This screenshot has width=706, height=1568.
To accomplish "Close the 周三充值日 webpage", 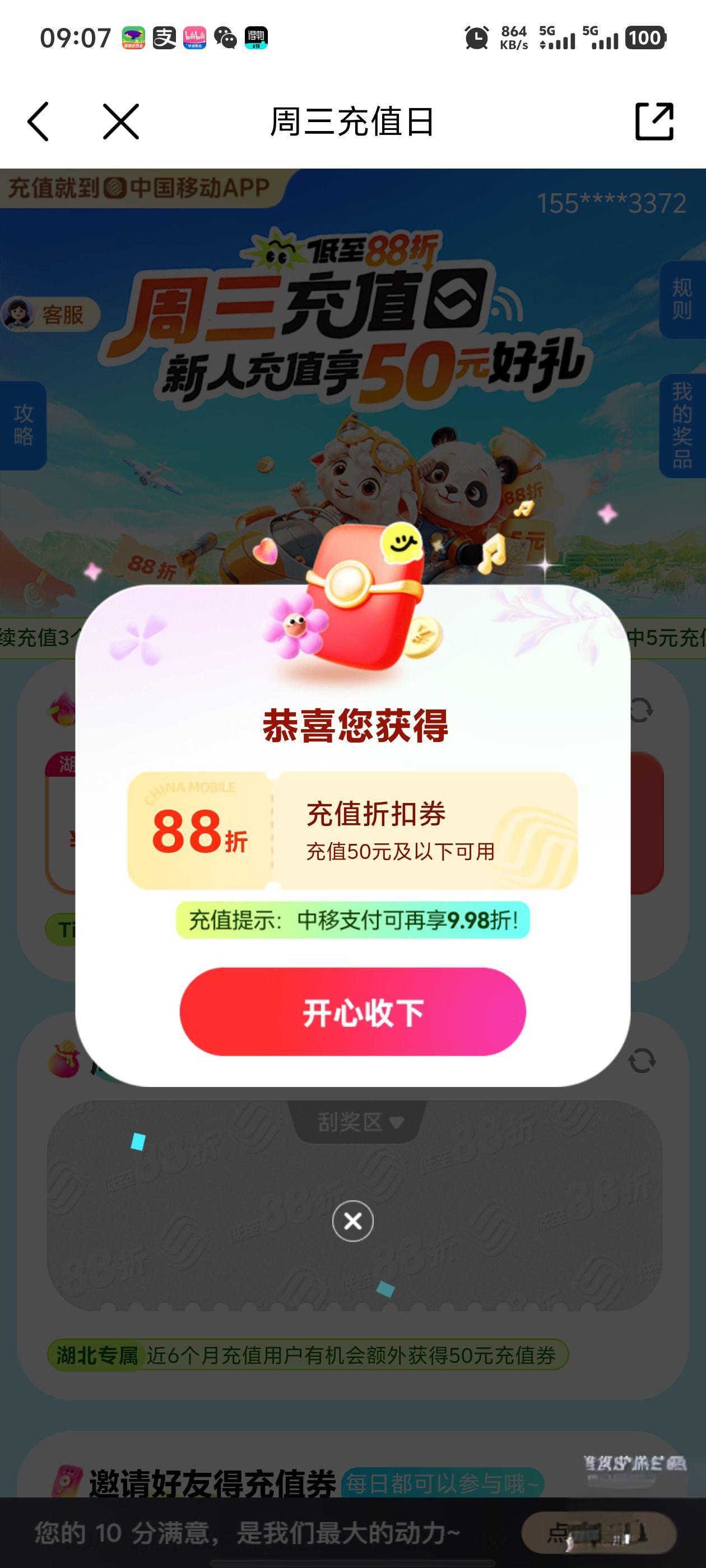I will [120, 122].
